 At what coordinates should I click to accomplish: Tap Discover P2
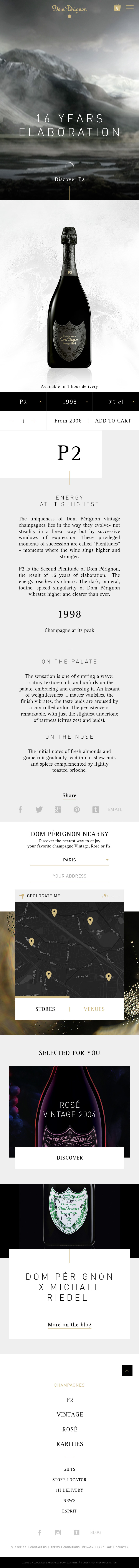click(x=69, y=180)
